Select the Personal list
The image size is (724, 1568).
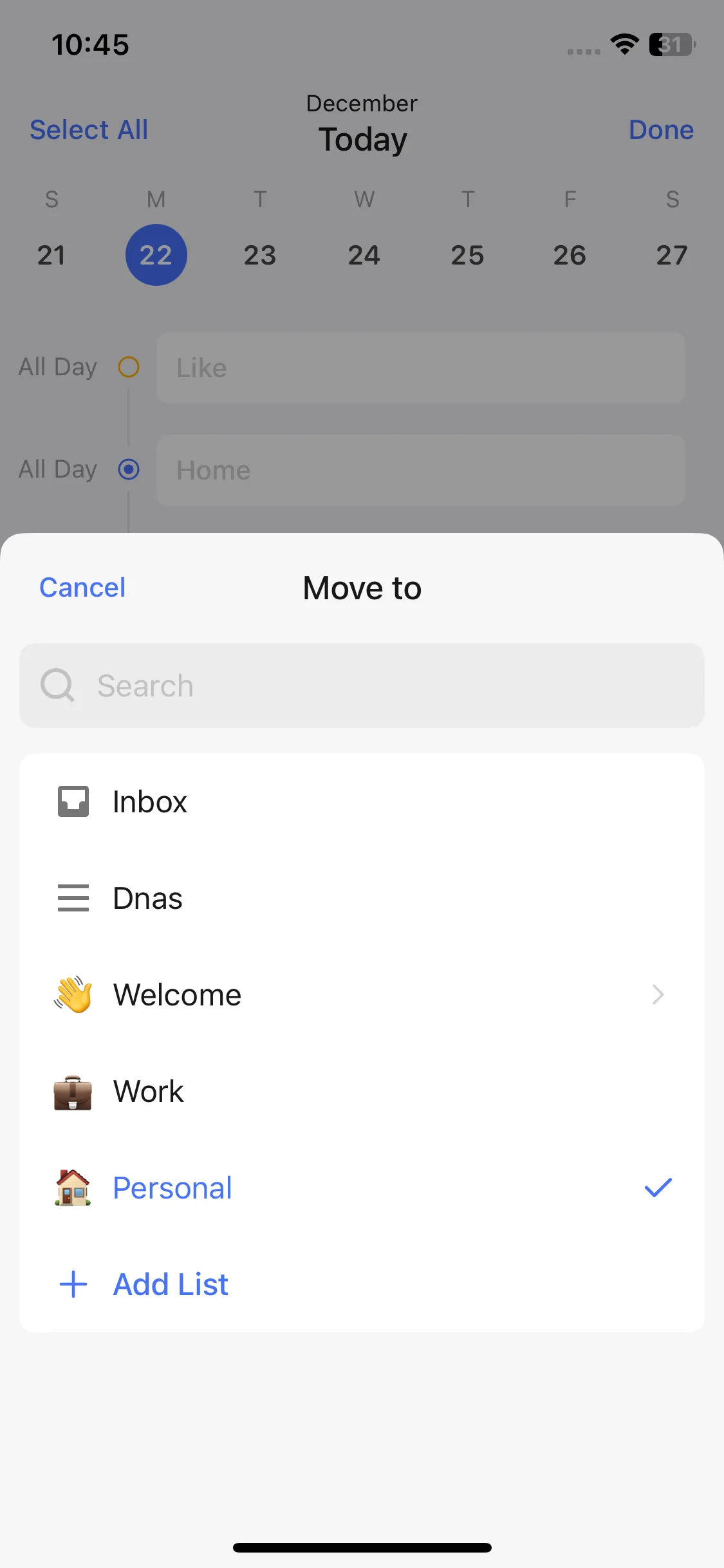(x=362, y=1188)
